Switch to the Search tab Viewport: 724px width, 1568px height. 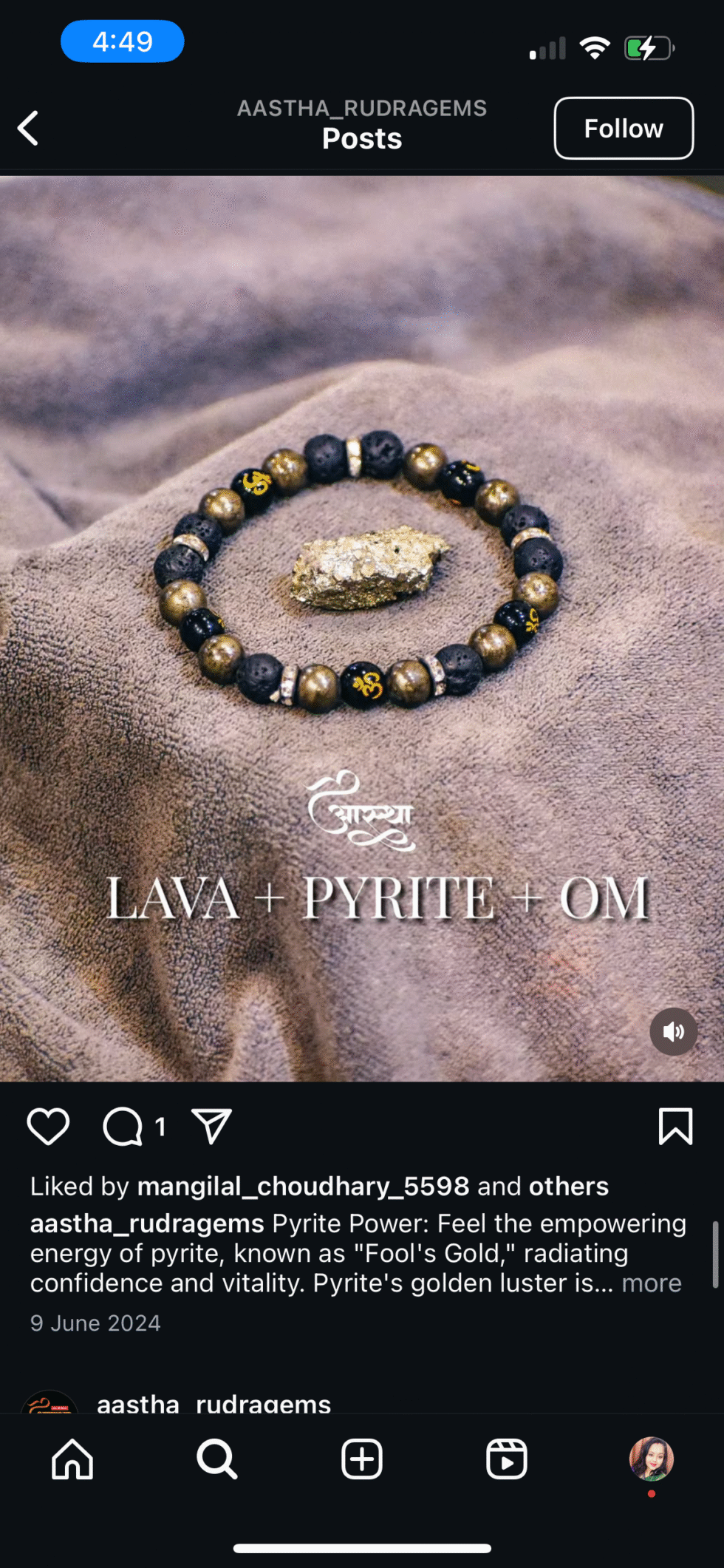pos(216,1459)
